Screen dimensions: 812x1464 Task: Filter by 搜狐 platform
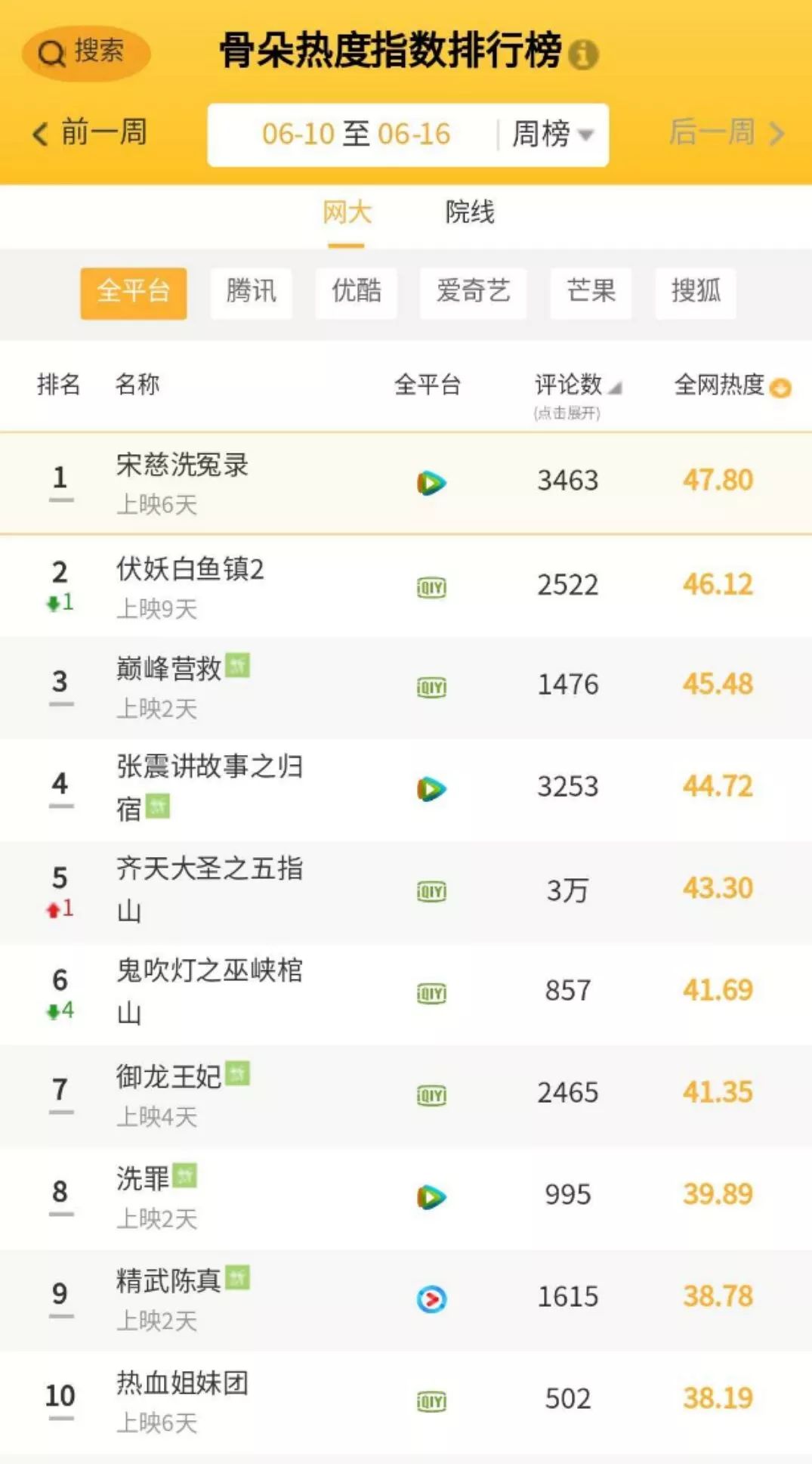696,292
